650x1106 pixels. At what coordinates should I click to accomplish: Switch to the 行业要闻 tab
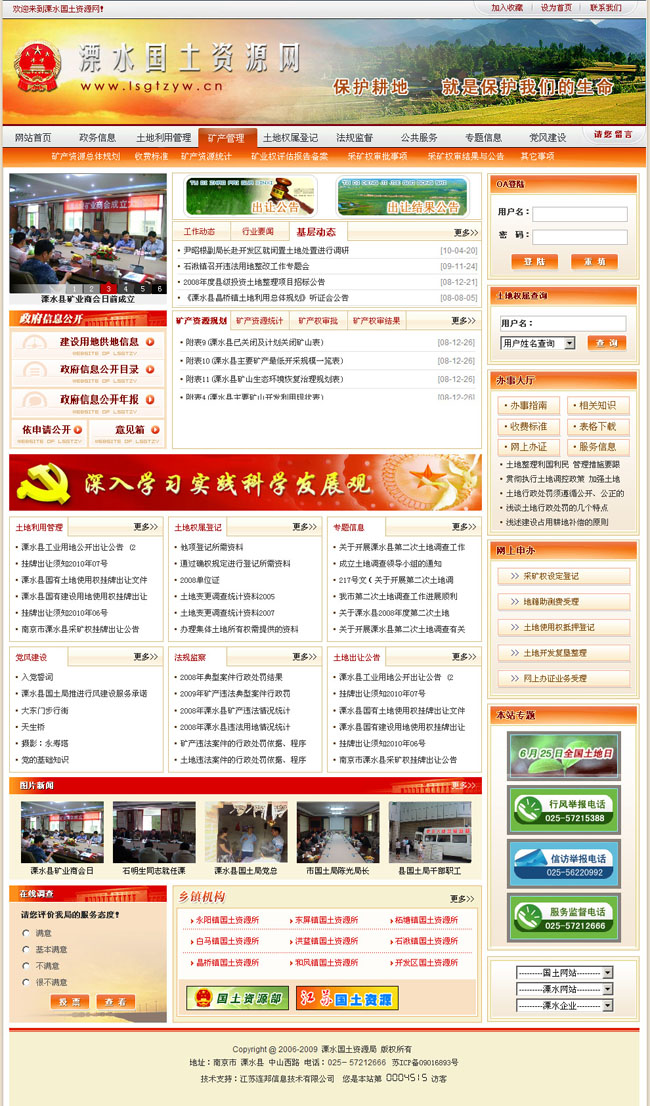[258, 231]
